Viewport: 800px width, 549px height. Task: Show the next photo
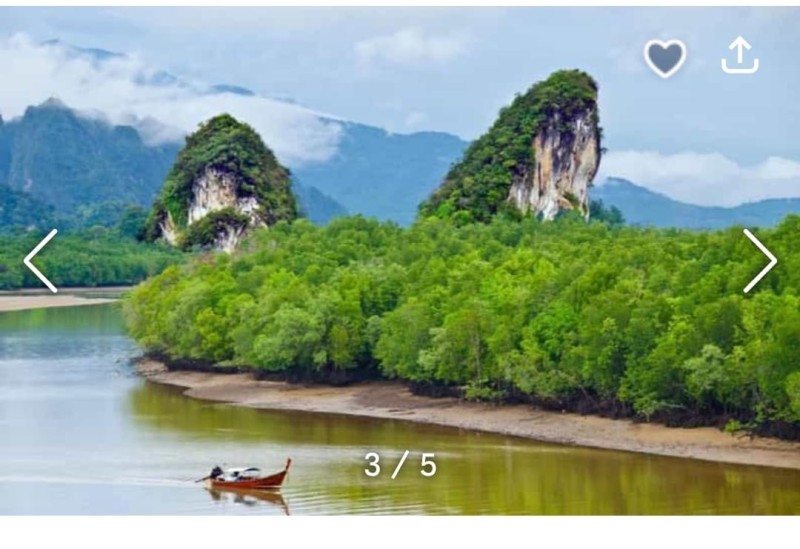tap(759, 261)
